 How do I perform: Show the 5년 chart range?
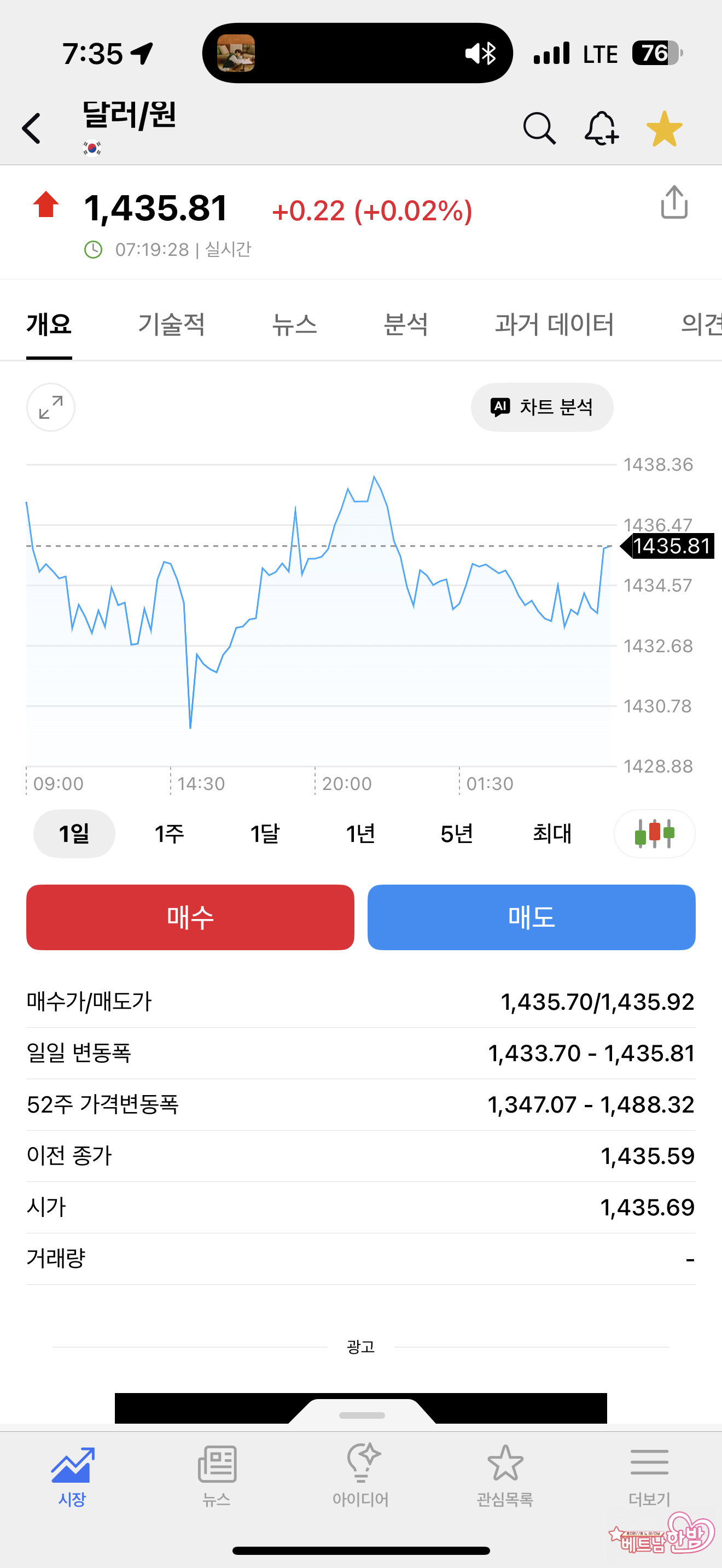point(457,833)
